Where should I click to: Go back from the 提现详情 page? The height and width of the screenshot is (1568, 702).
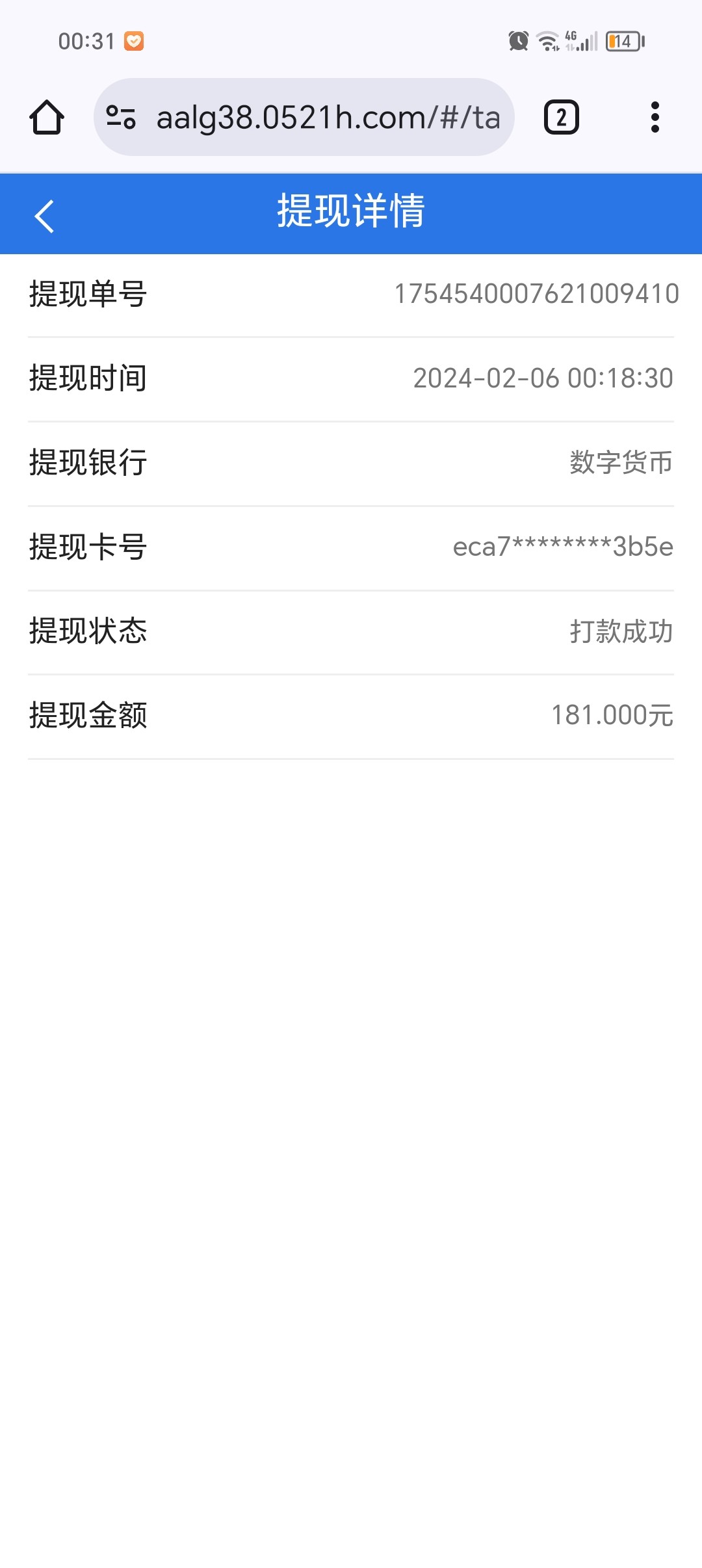[x=44, y=216]
